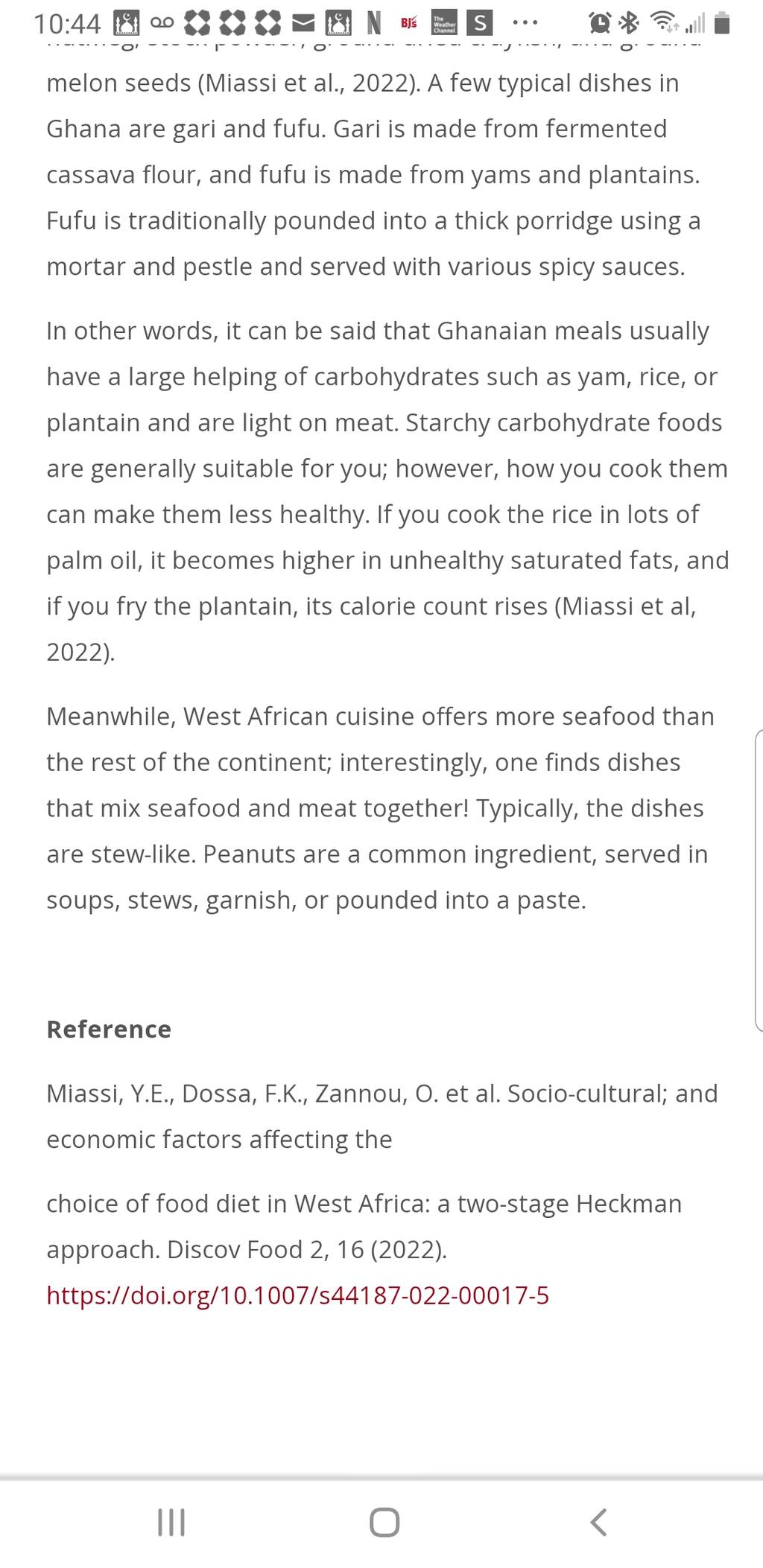Viewport: 763px width, 1568px height.
Task: Go to the home screen
Action: [384, 1523]
